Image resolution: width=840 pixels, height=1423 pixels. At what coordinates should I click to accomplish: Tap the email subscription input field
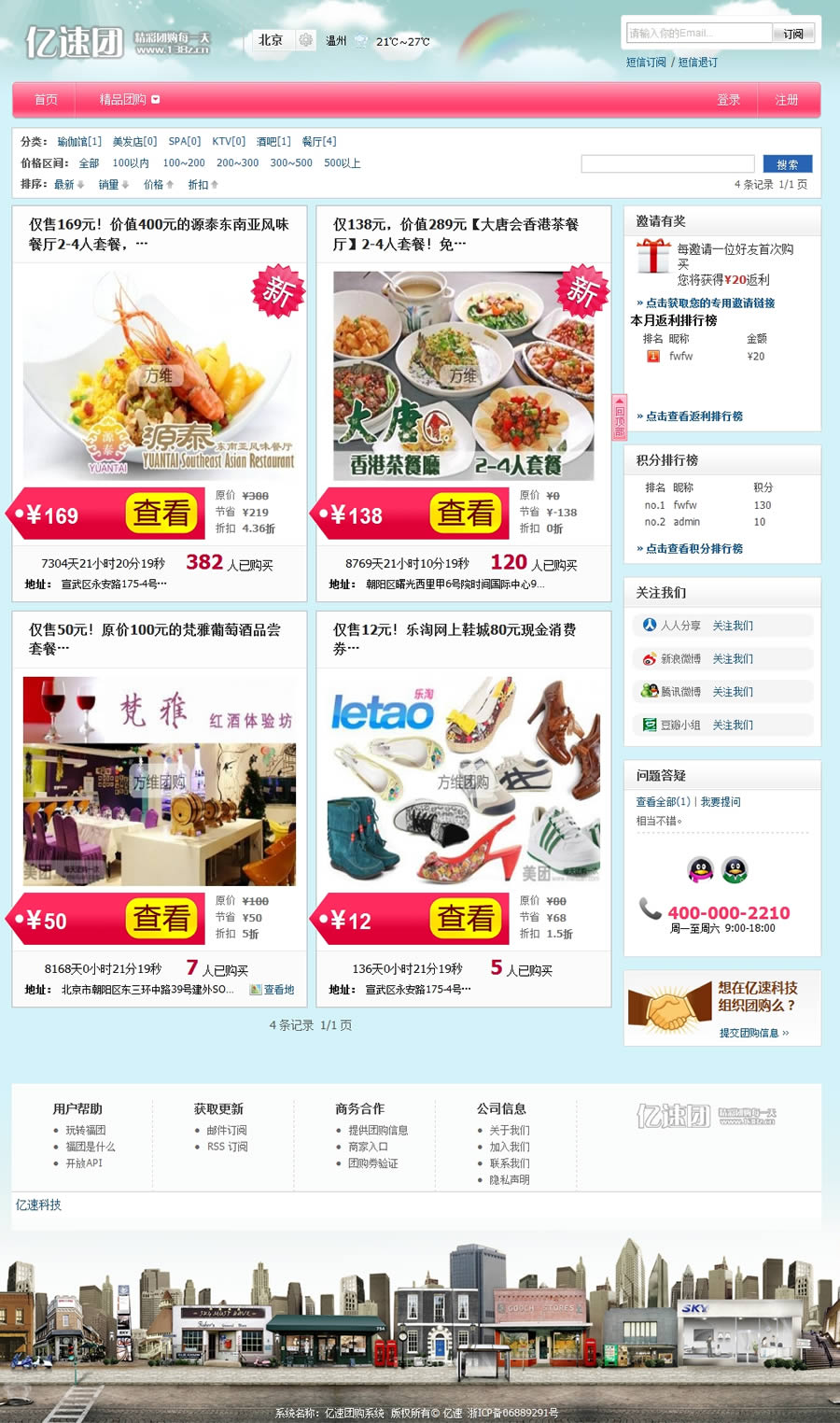coord(698,34)
